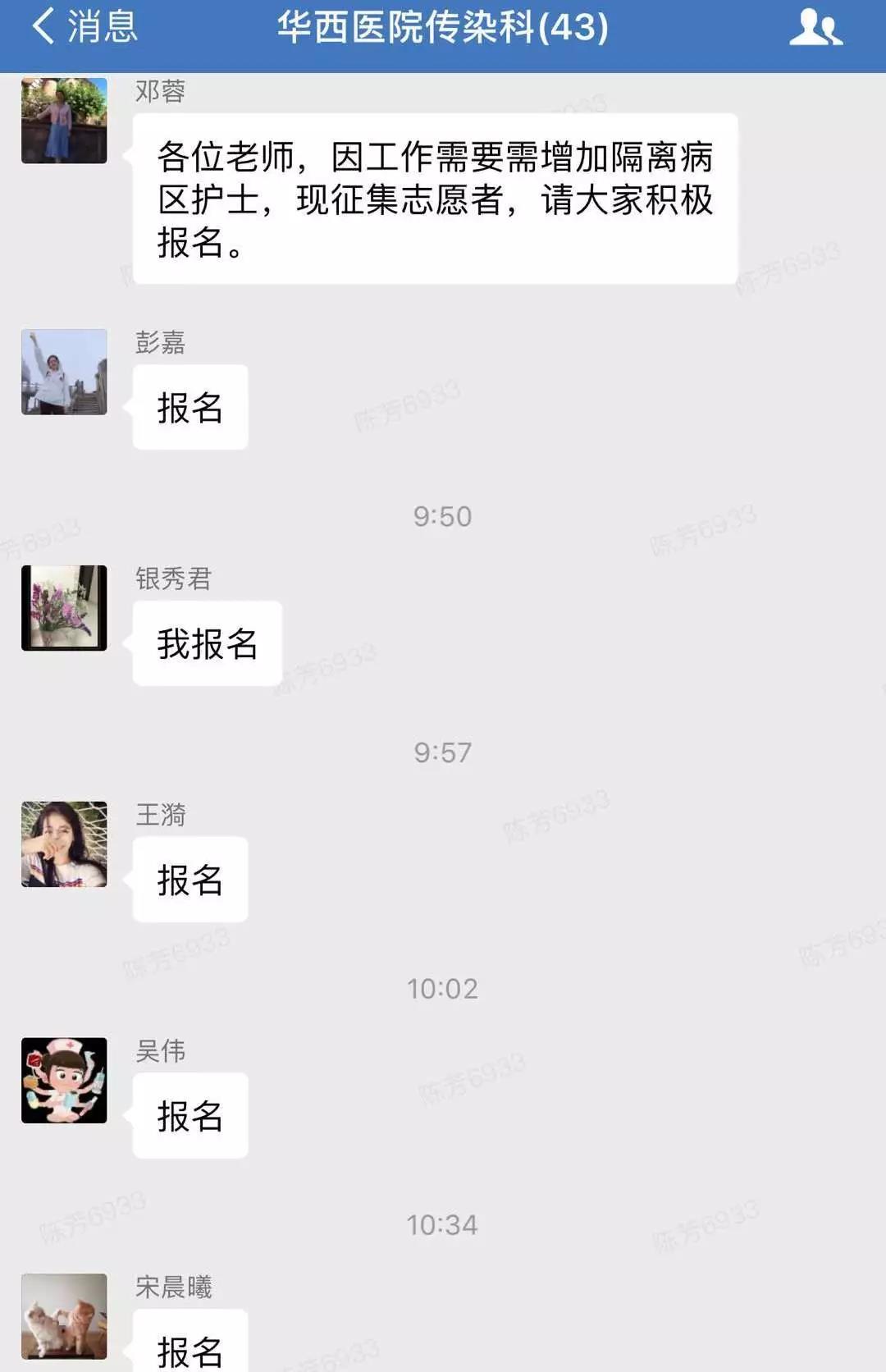
Task: Open 宋晨曦's profile avatar
Action: pos(64,1316)
